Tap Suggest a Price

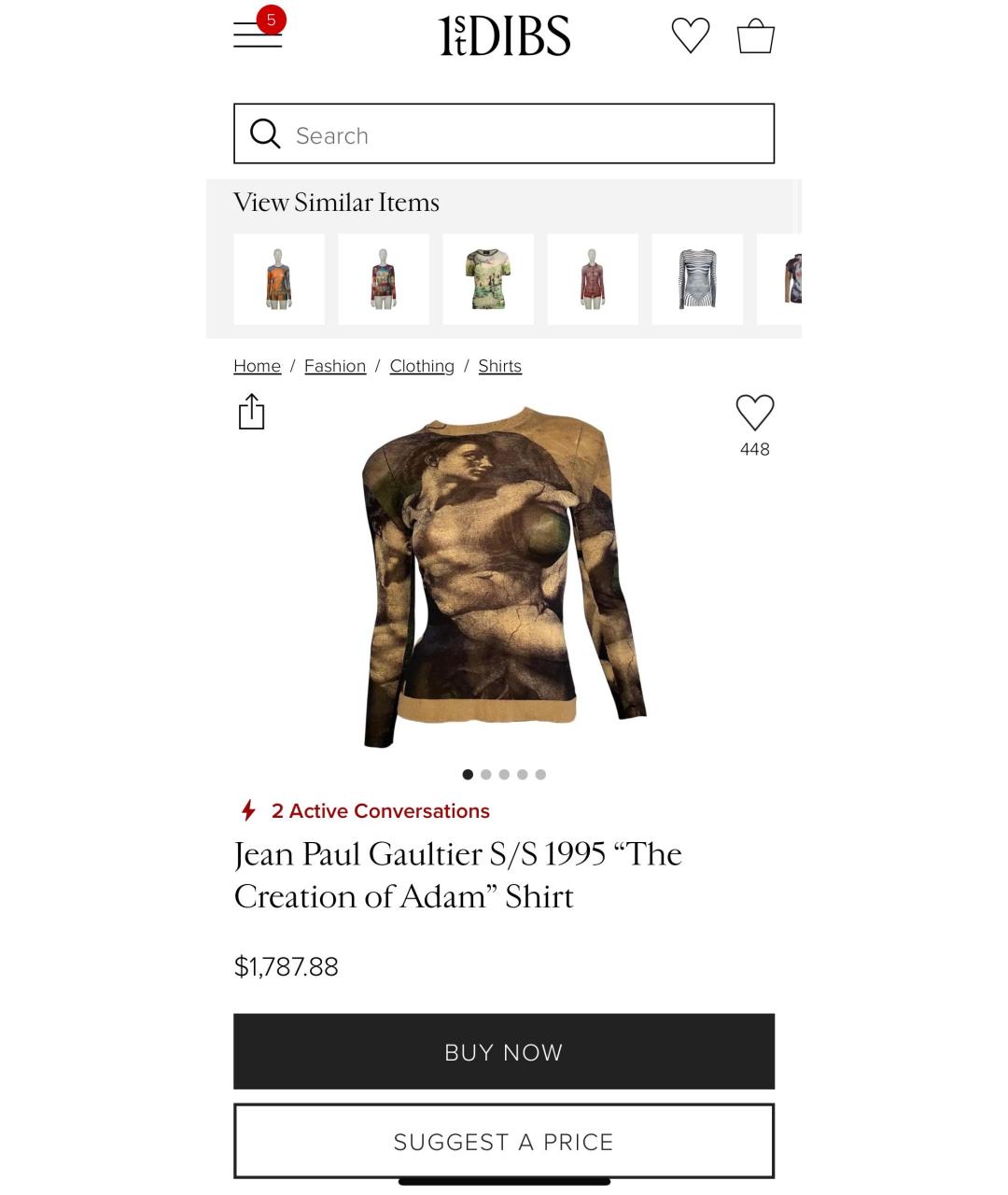[x=504, y=1141]
